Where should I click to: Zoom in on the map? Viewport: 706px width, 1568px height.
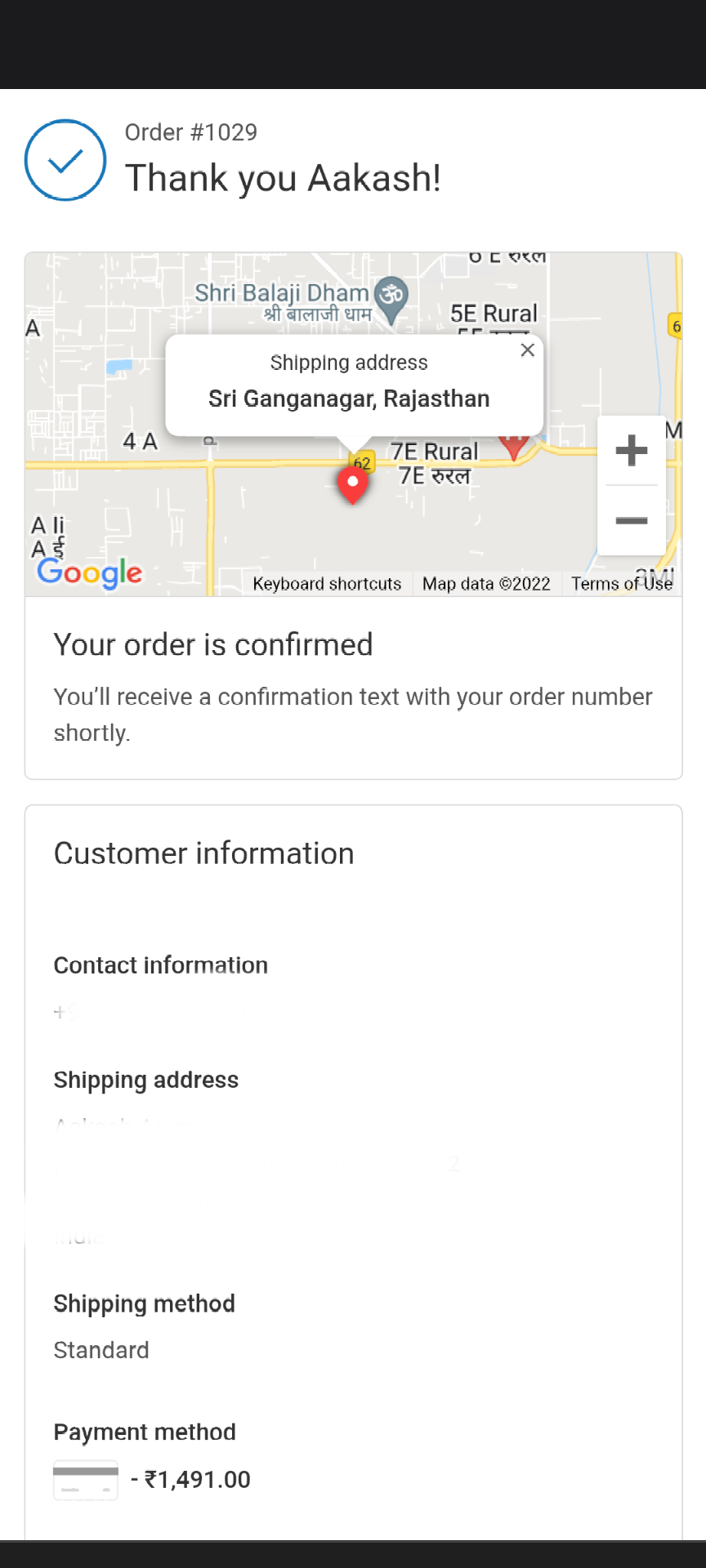click(x=632, y=451)
